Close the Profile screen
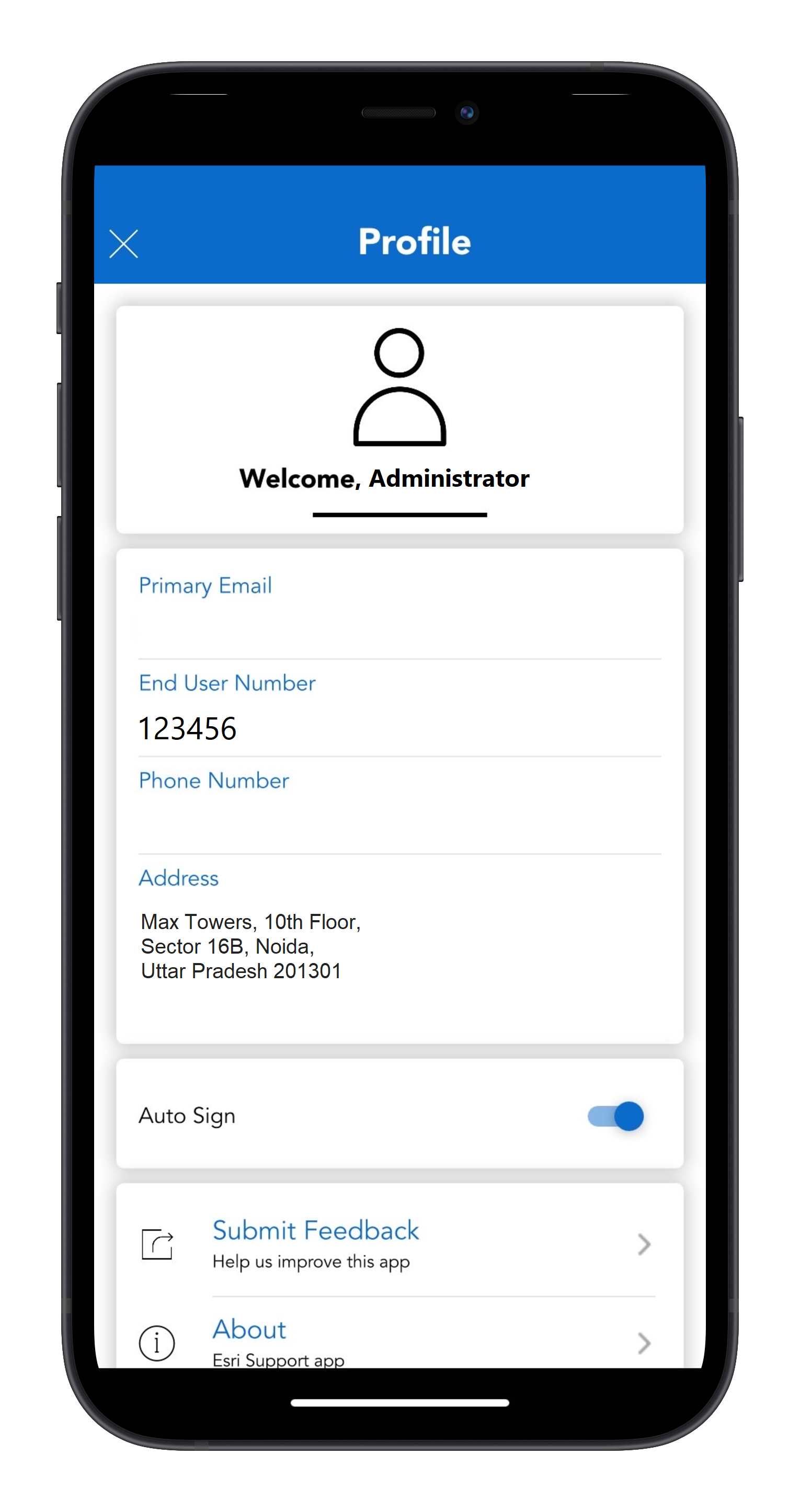Screen dimensions: 800x1512 124,244
